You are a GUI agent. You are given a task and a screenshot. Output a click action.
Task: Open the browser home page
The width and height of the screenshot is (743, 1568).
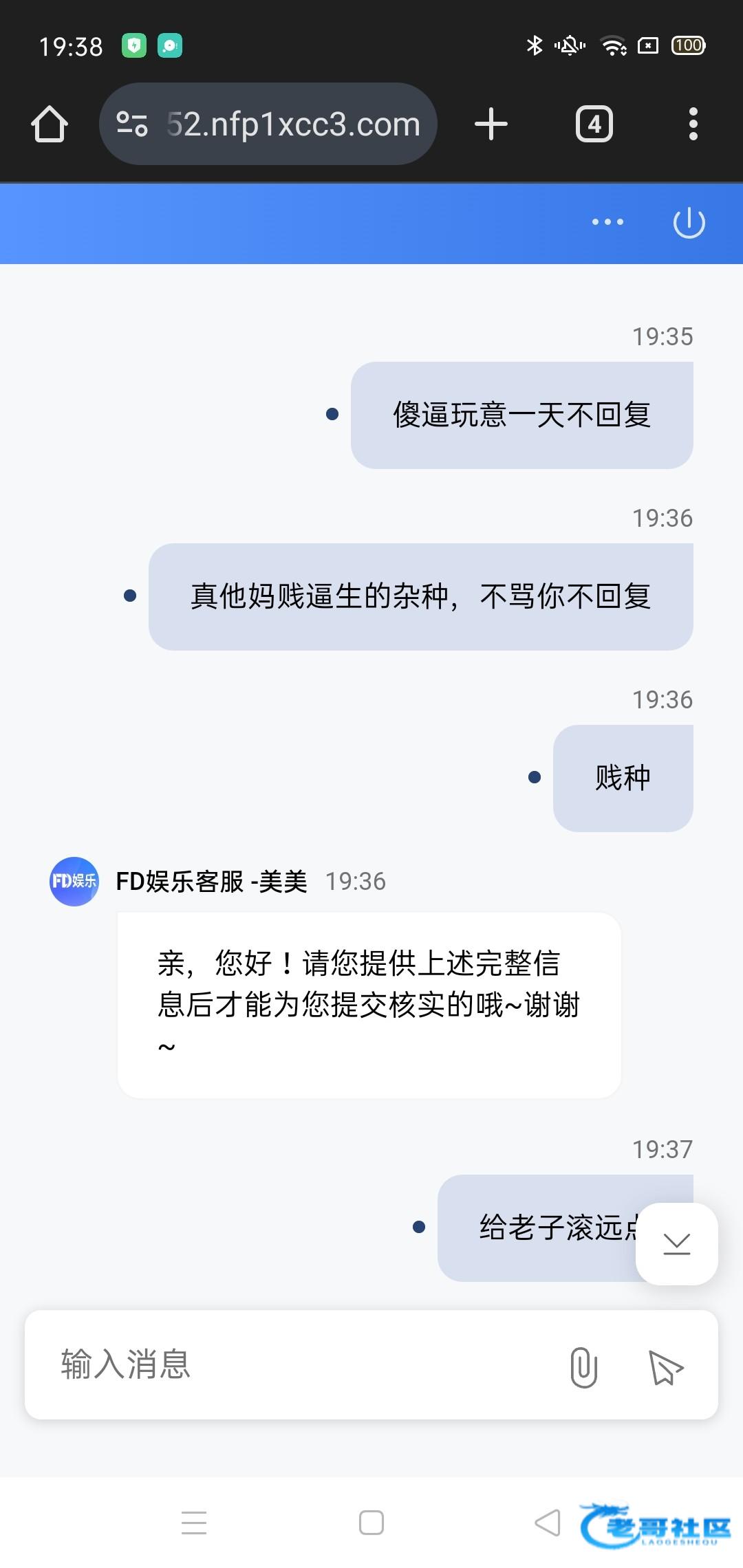pyautogui.click(x=50, y=124)
